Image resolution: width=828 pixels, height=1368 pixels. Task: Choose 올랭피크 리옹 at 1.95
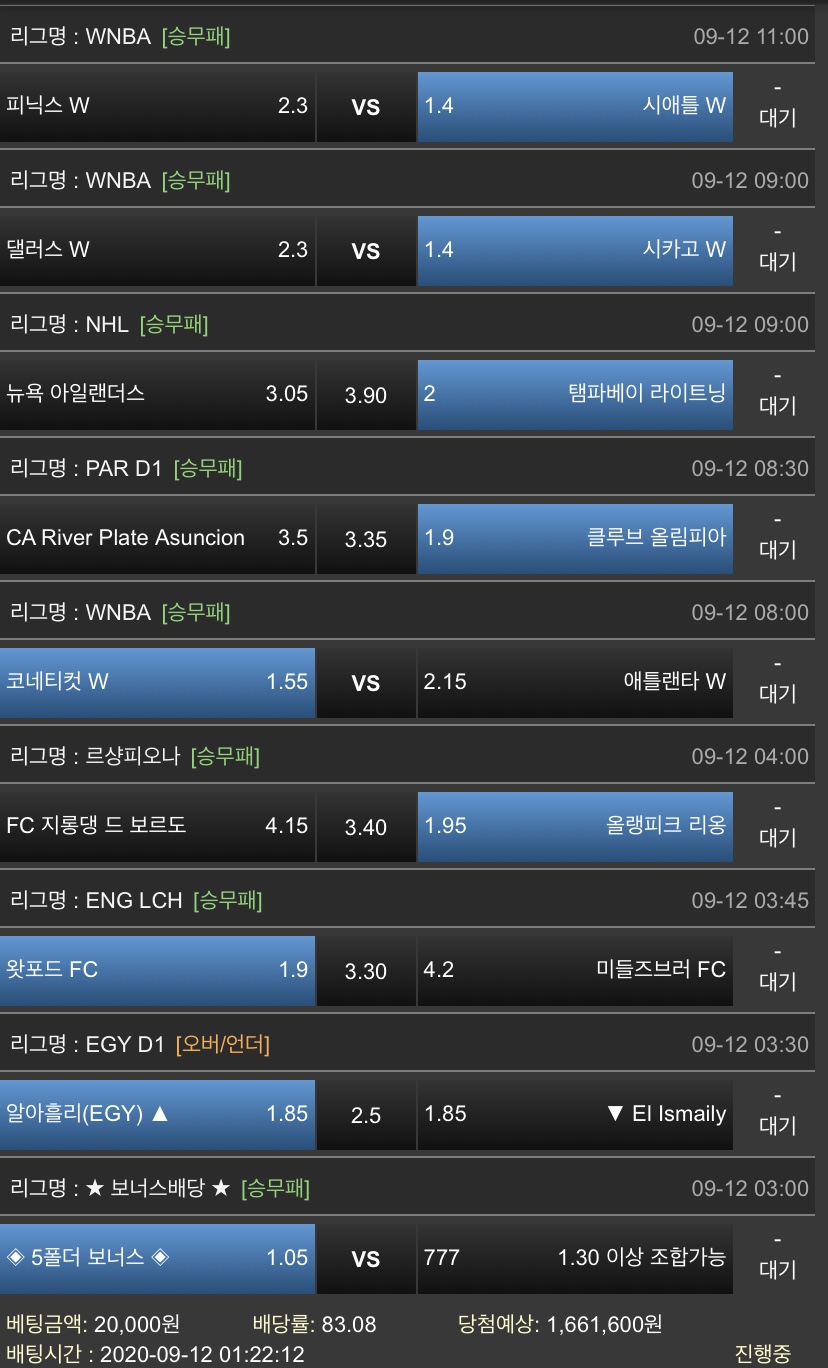coord(575,826)
